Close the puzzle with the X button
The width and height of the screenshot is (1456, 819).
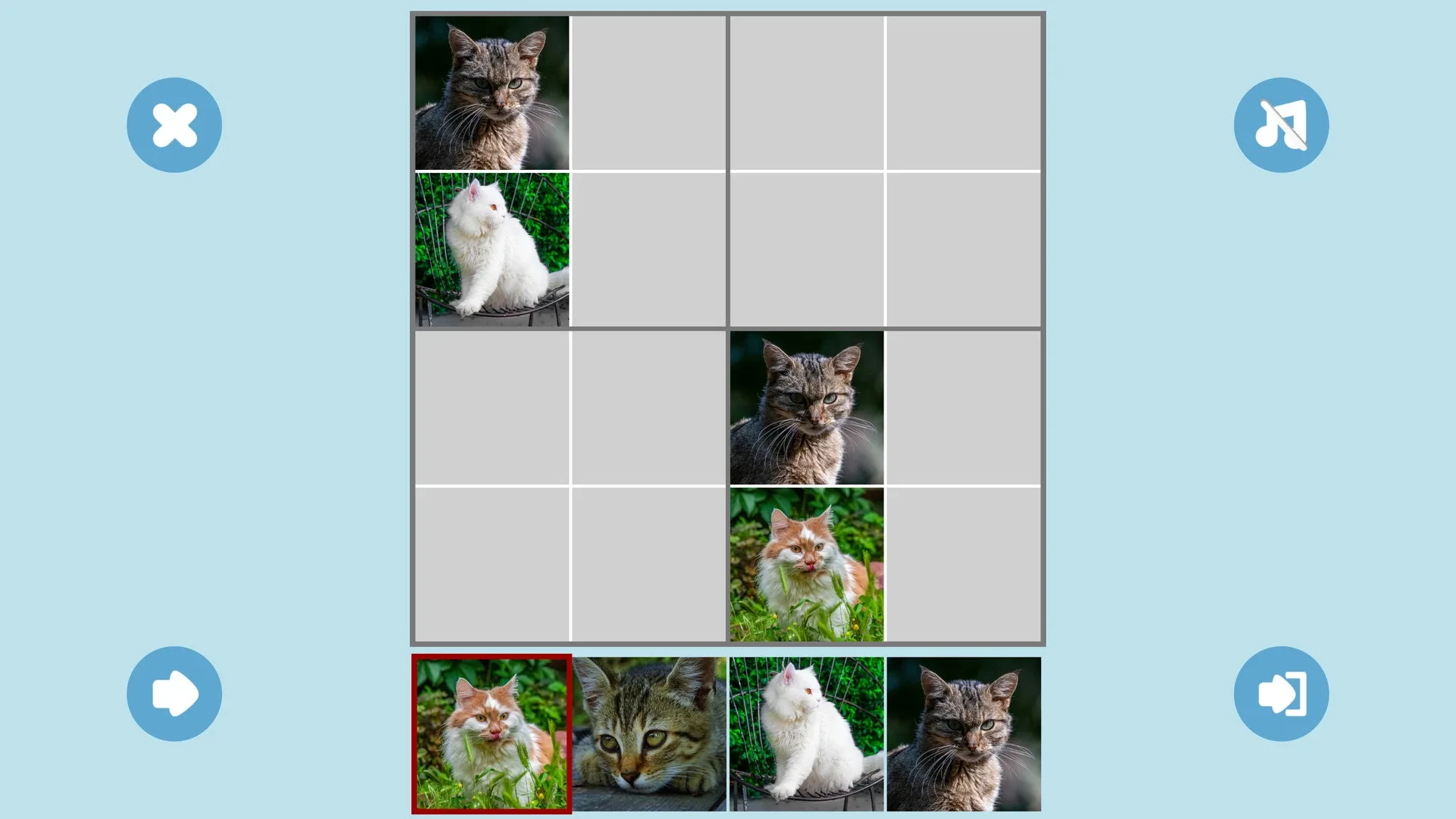(x=174, y=125)
